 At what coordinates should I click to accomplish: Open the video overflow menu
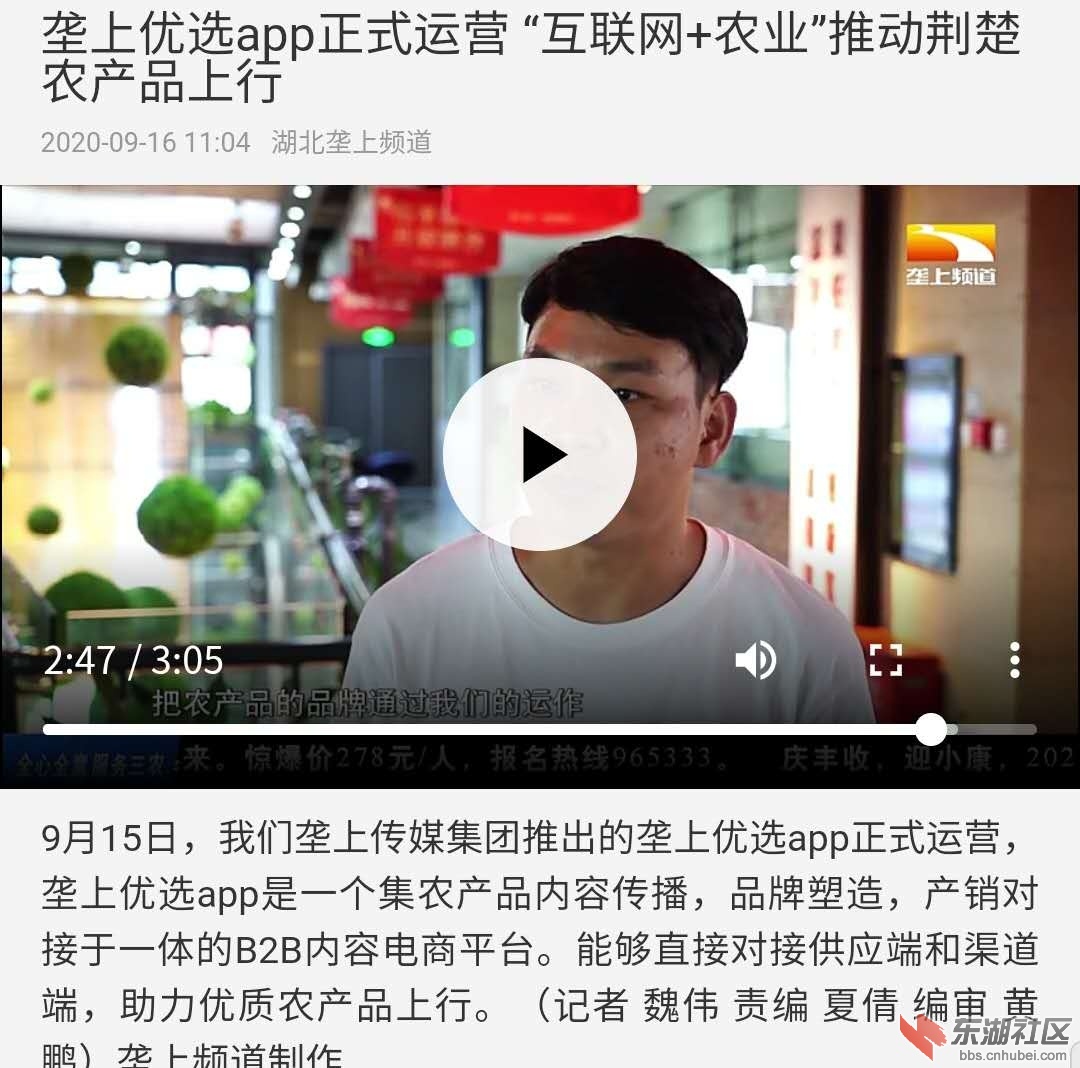tap(1015, 660)
